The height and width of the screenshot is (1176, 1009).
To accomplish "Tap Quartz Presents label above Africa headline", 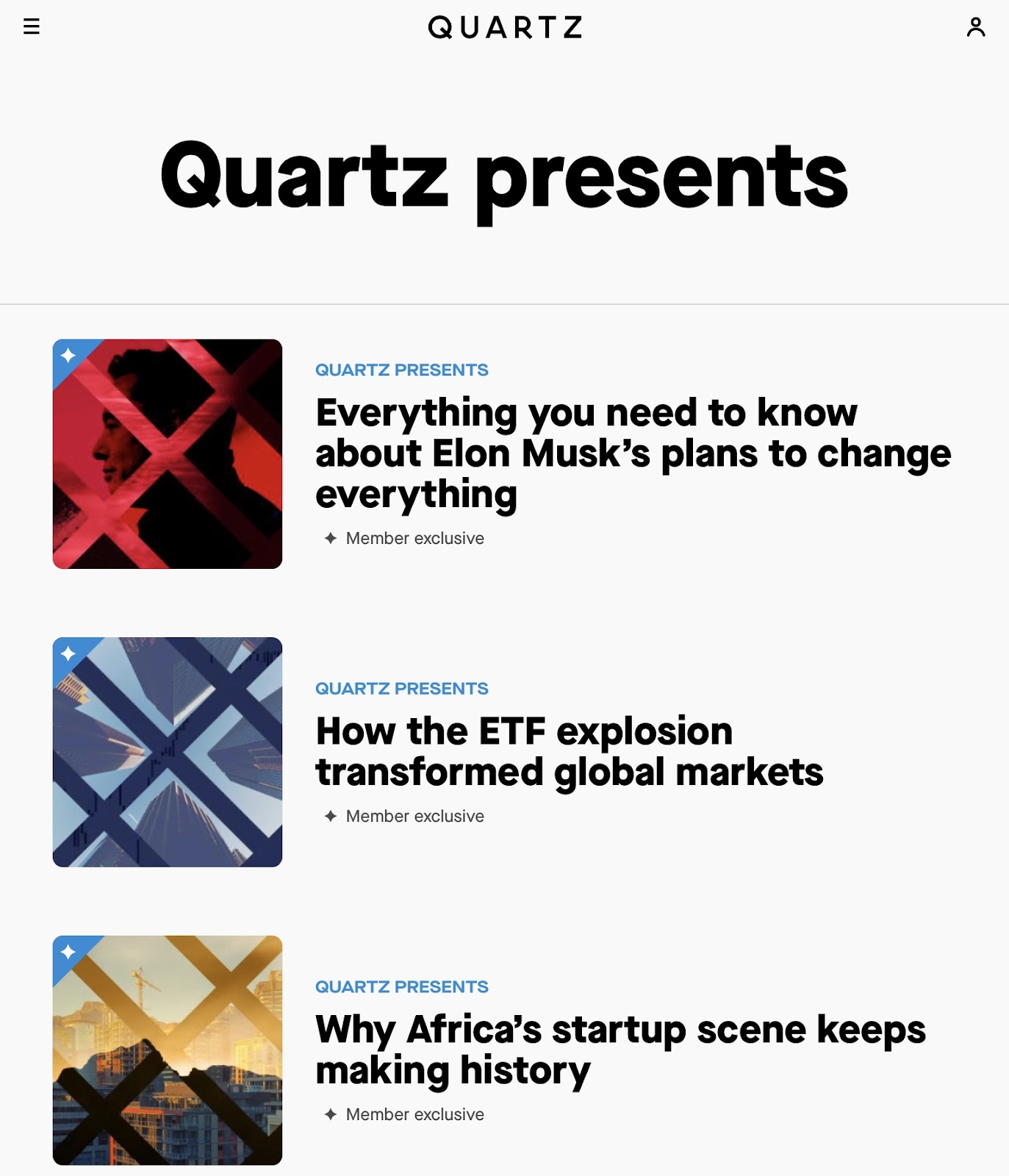I will coord(401,987).
